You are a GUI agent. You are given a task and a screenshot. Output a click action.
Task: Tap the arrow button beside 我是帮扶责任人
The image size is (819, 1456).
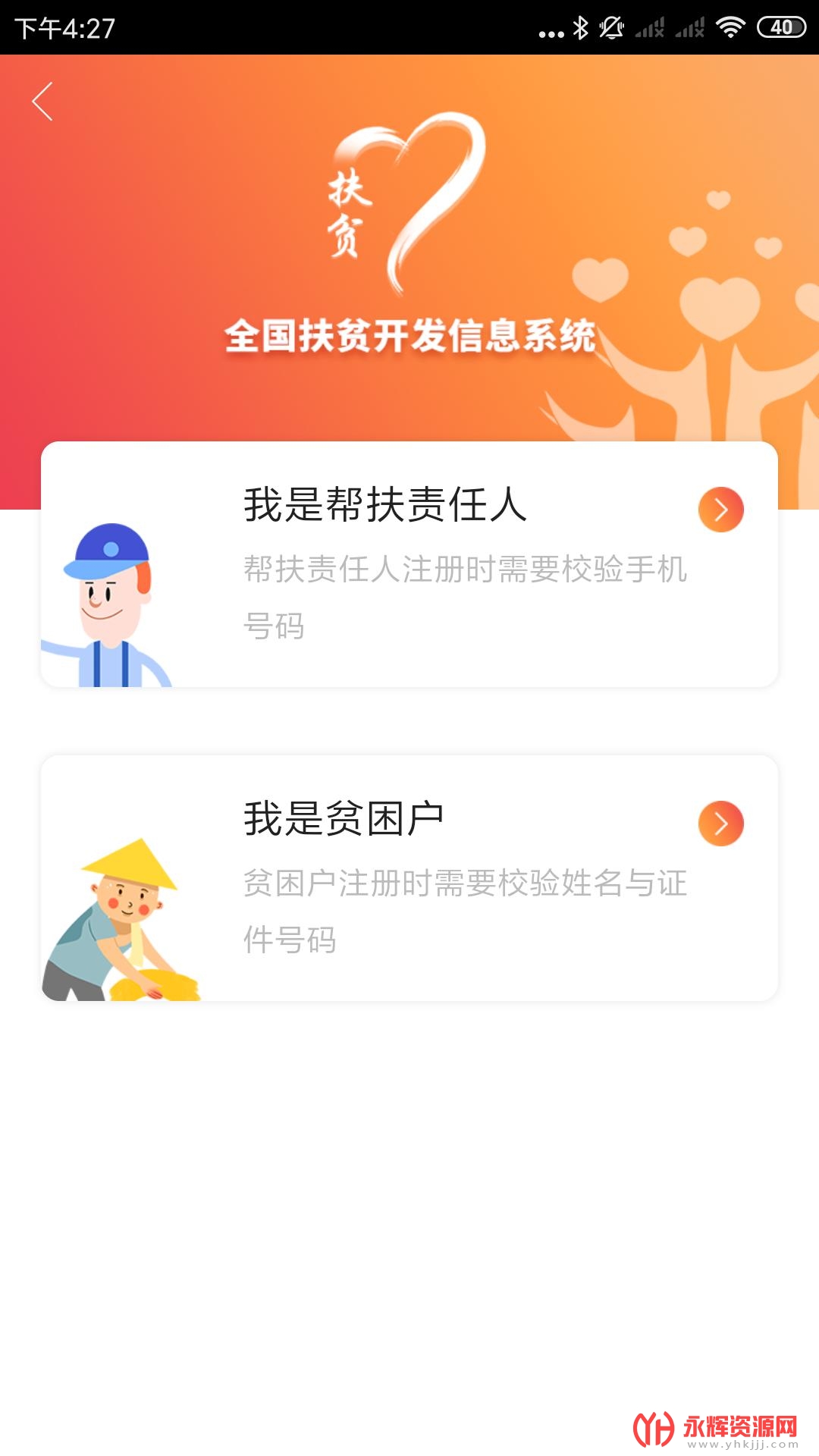pyautogui.click(x=720, y=510)
